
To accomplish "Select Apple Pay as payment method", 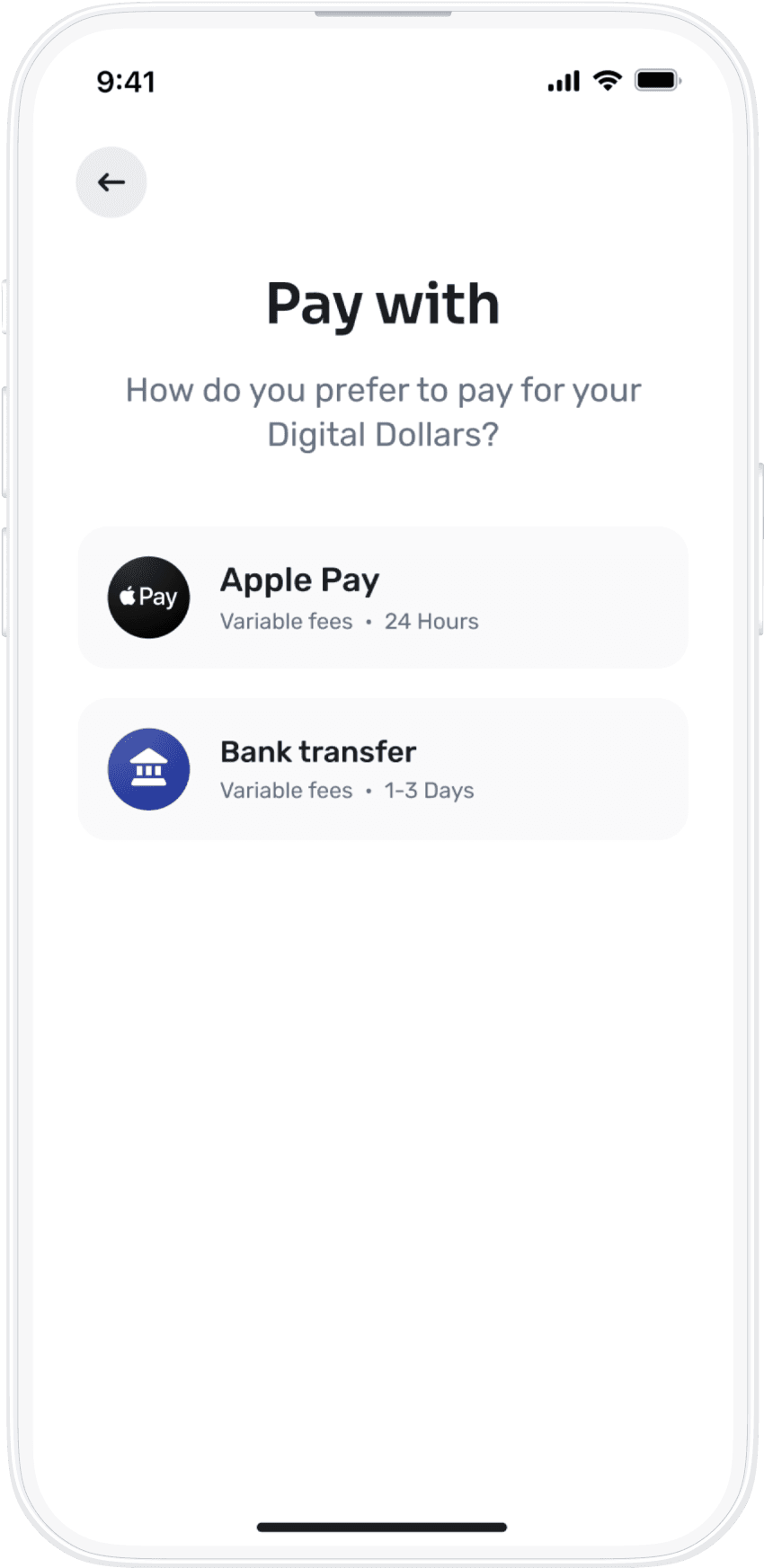I will (383, 598).
